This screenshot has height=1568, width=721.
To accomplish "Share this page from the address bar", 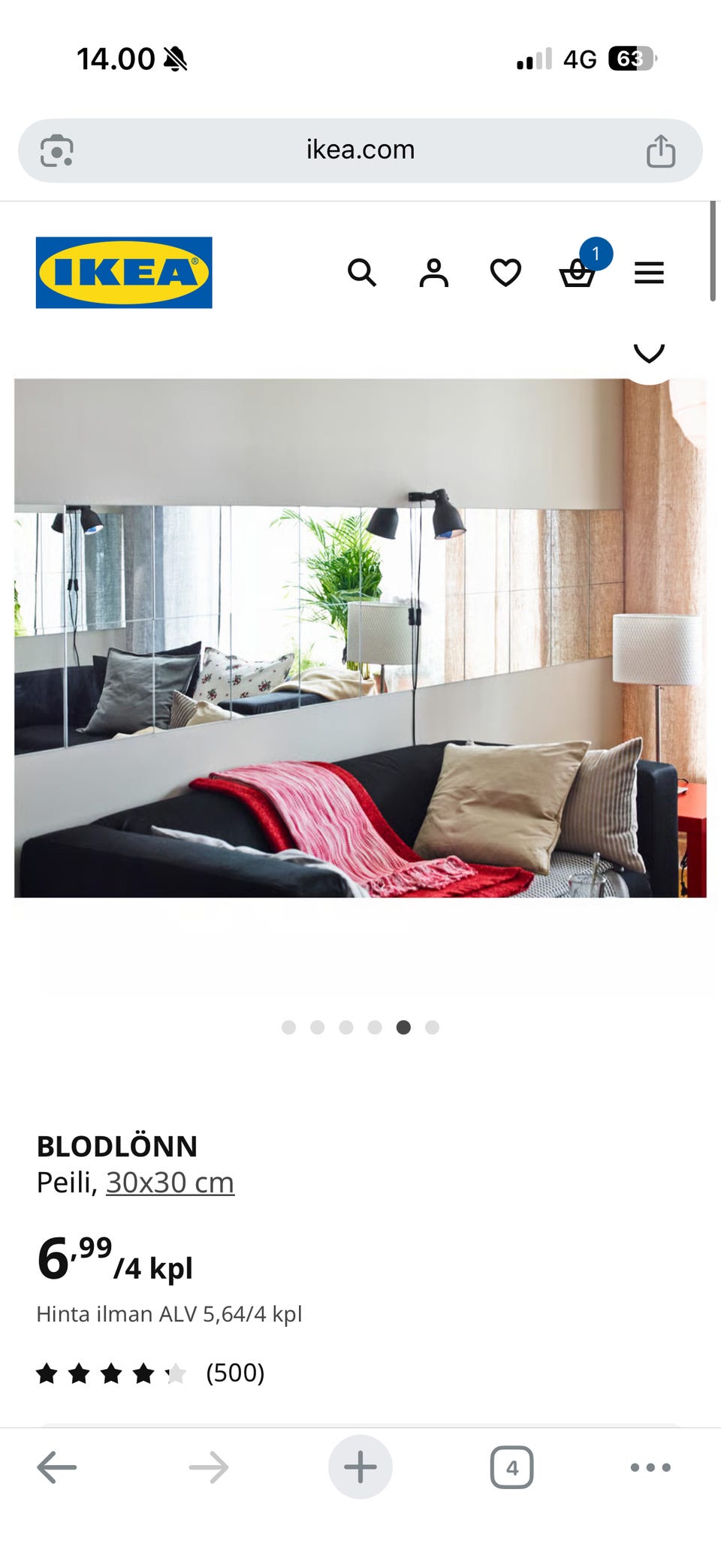I will click(661, 150).
